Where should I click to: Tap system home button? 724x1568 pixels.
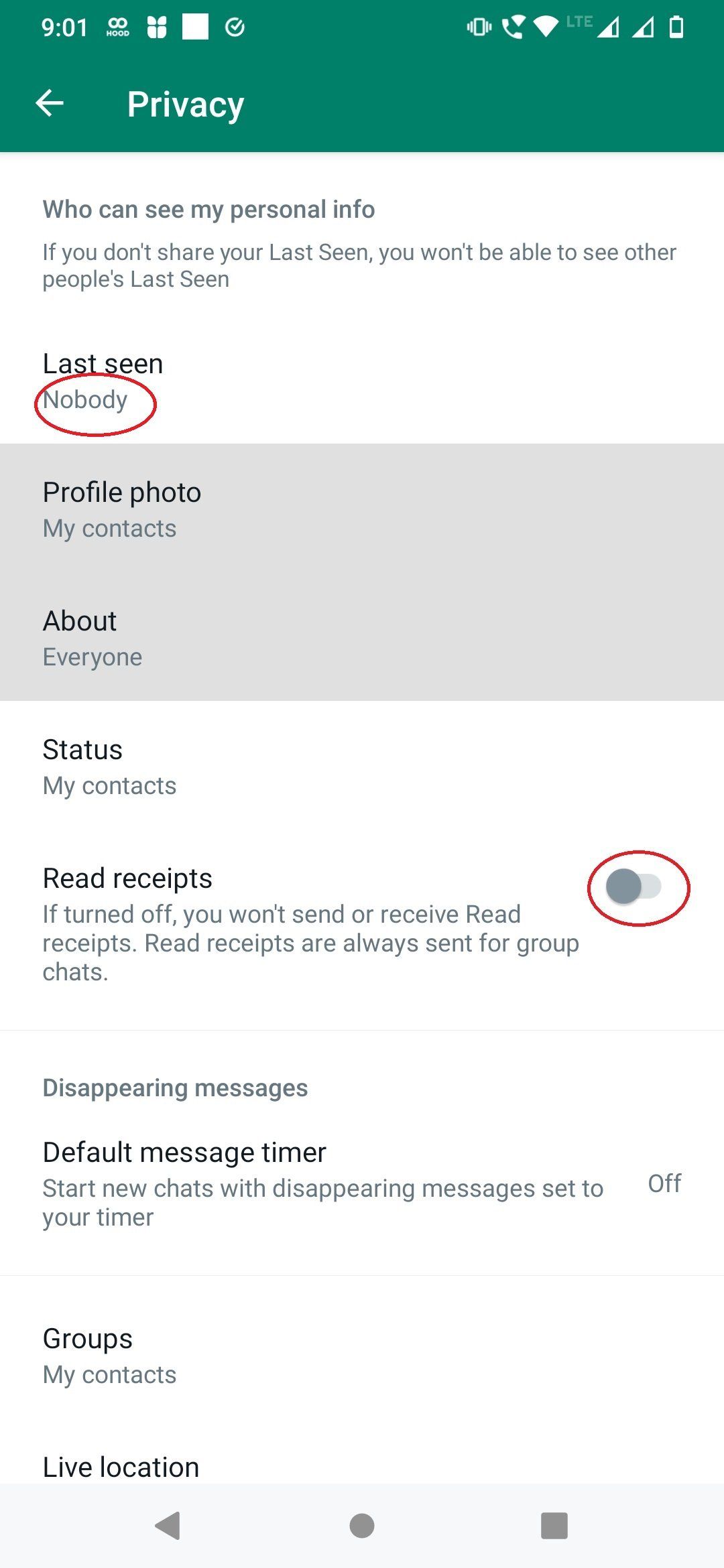362,1526
